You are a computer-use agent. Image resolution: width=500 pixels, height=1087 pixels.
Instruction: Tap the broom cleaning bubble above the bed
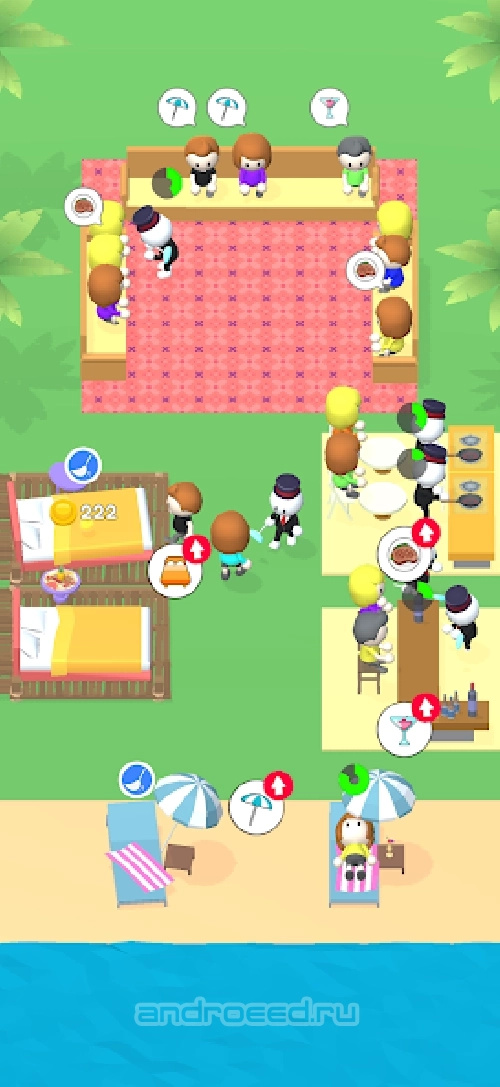click(83, 466)
